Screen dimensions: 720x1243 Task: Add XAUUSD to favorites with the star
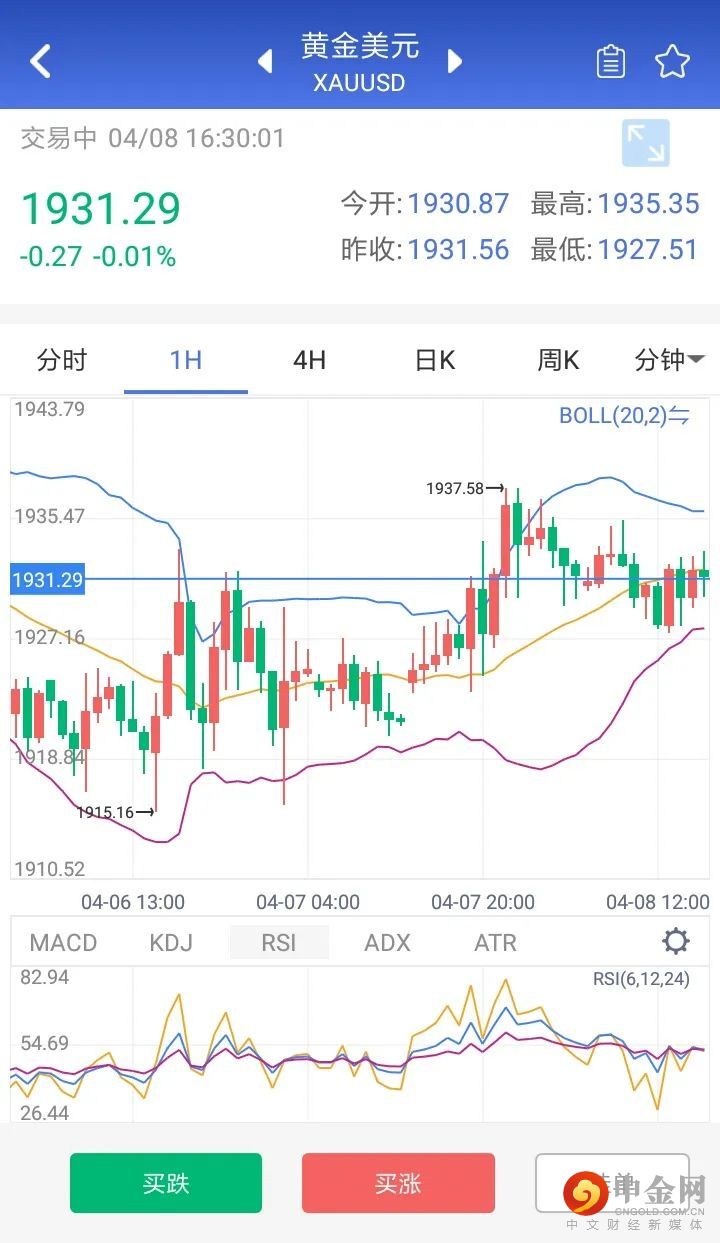pos(672,61)
